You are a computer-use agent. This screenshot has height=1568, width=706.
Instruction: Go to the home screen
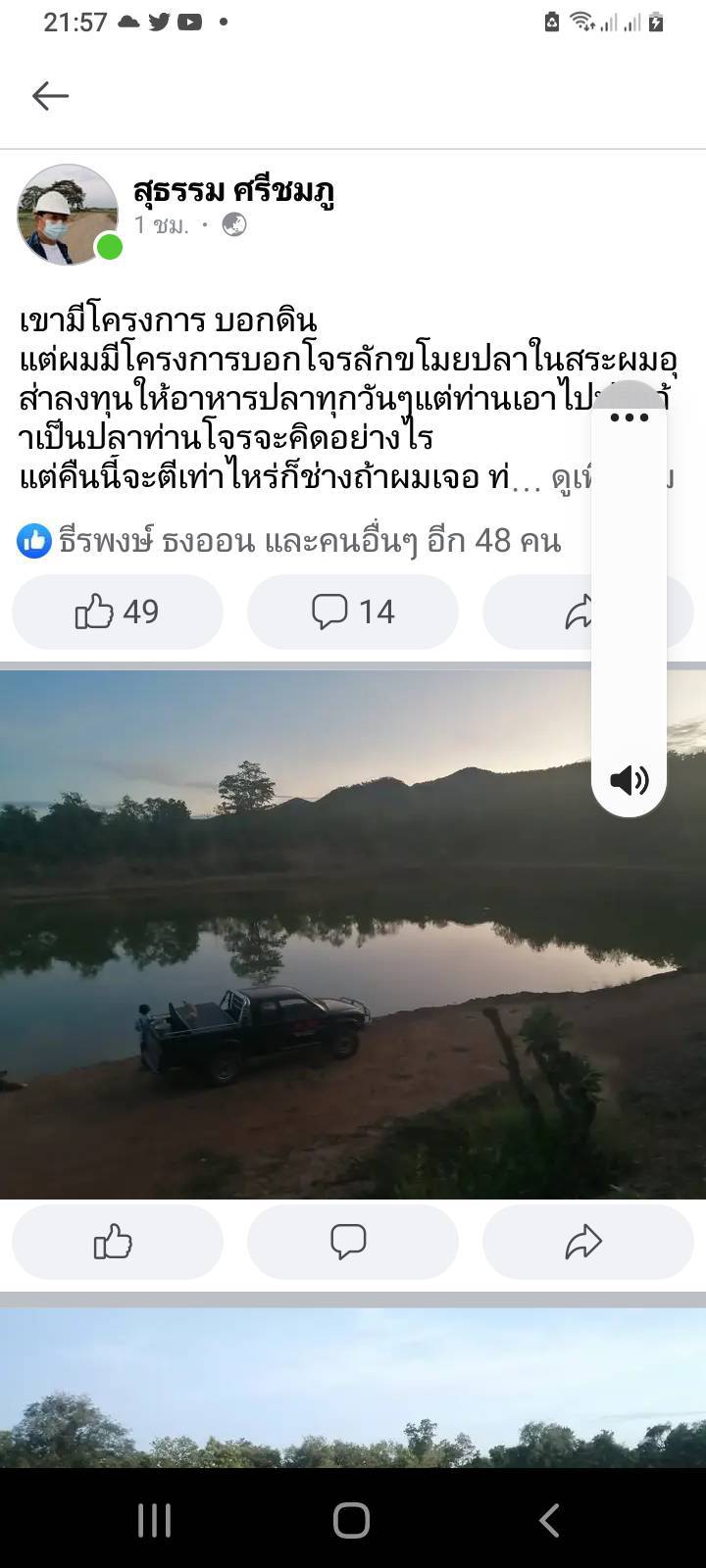[352, 1520]
